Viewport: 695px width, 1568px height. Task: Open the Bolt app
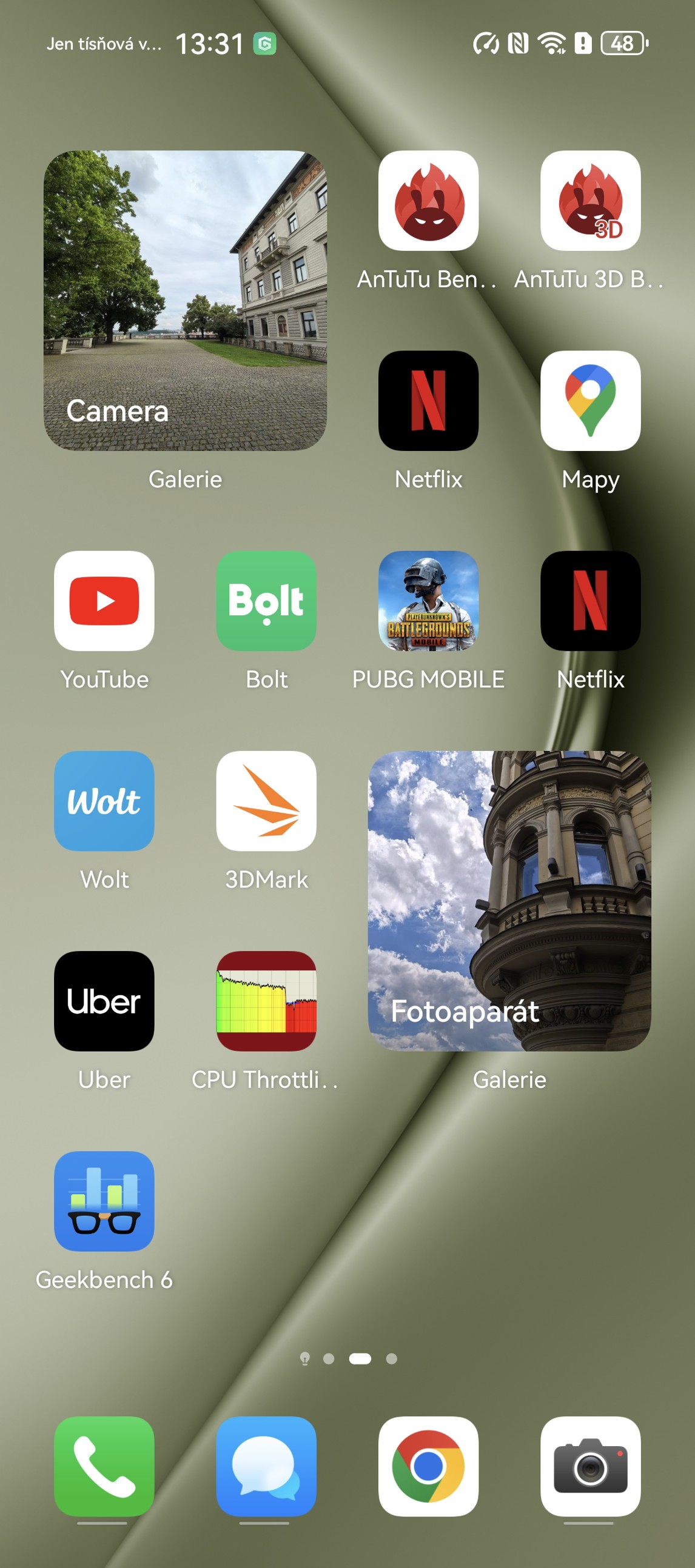point(266,601)
